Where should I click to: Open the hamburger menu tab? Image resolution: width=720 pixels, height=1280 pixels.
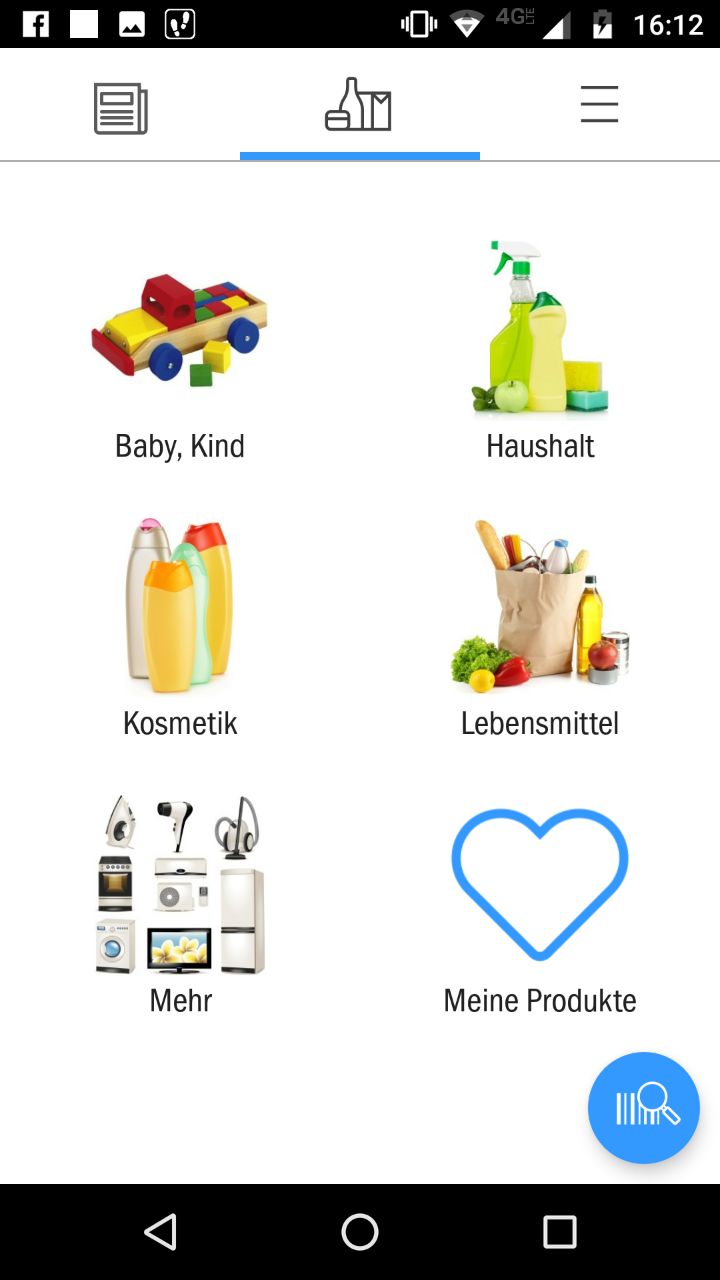[599, 104]
